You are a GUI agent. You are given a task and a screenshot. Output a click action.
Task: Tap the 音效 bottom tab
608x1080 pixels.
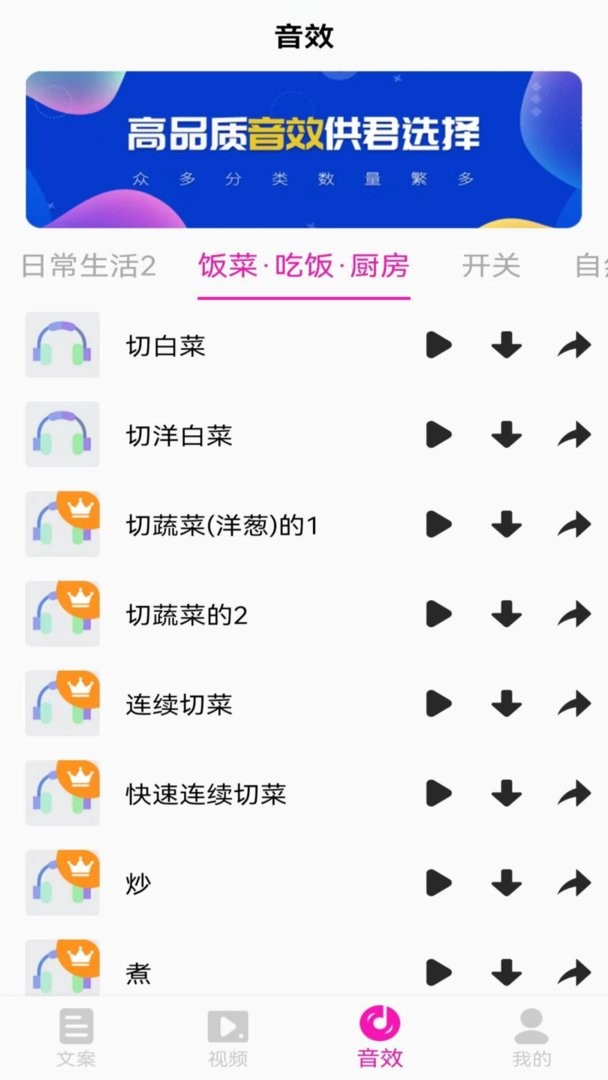point(380,1037)
